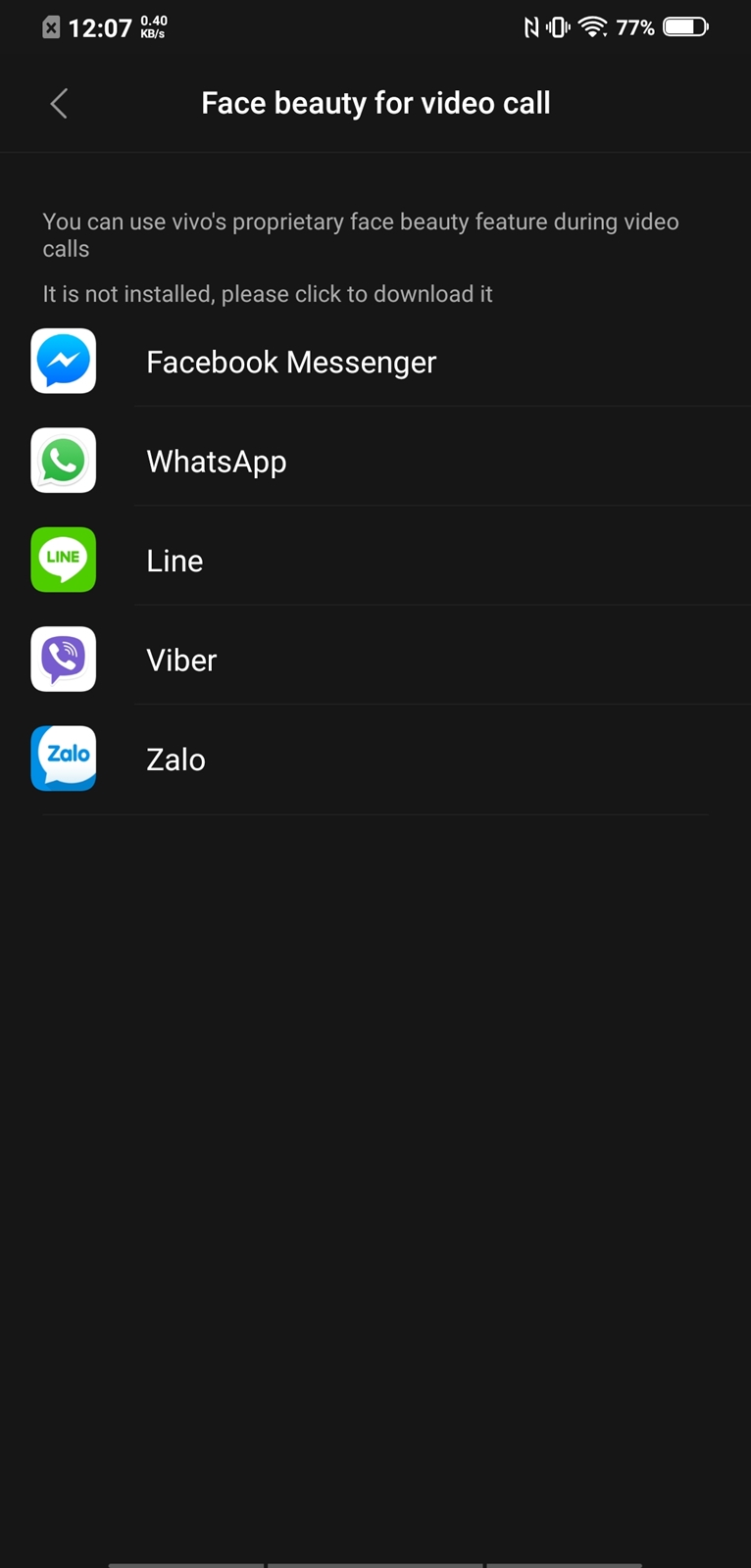Select Facebook Messenger to download it
The image size is (751, 1568).
click(375, 362)
